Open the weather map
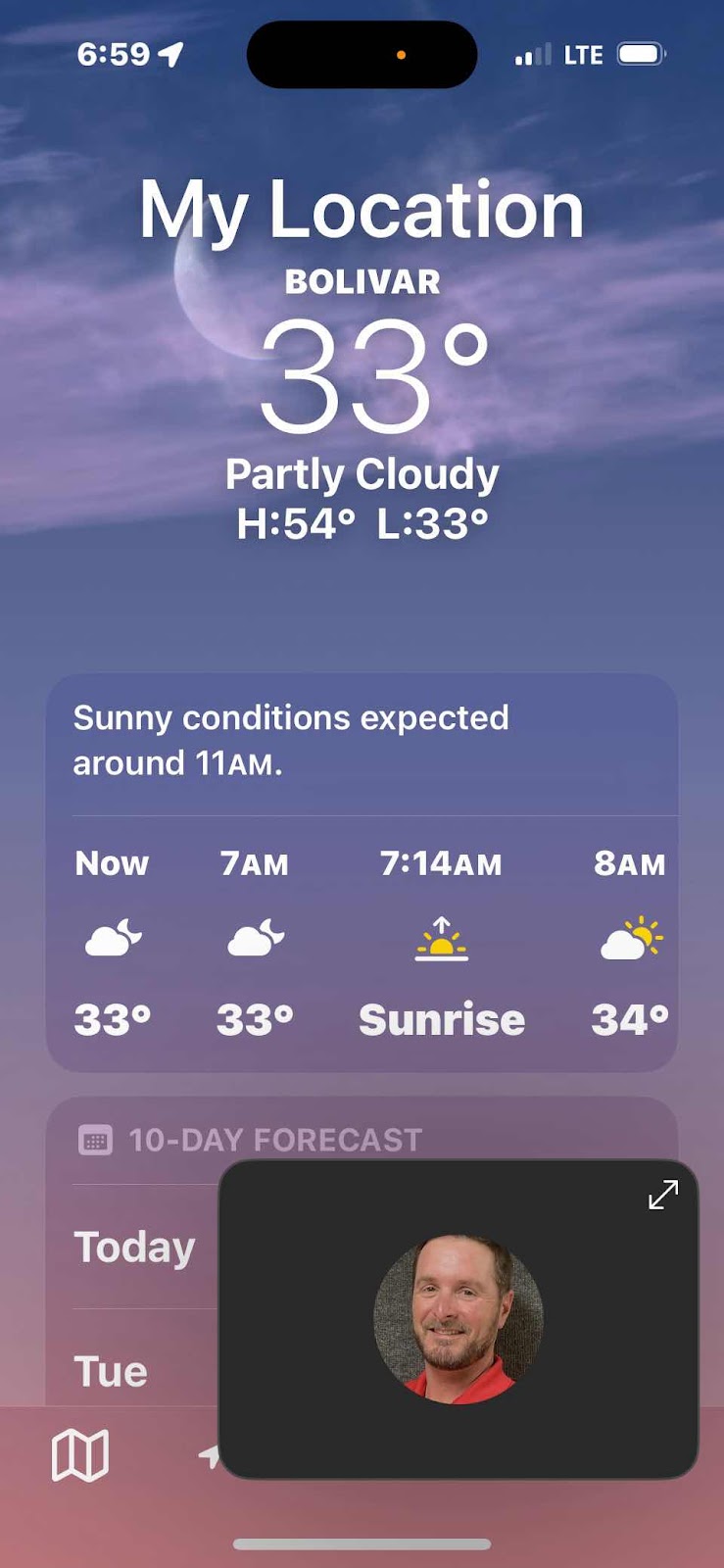Viewport: 724px width, 1568px height. (x=79, y=1454)
